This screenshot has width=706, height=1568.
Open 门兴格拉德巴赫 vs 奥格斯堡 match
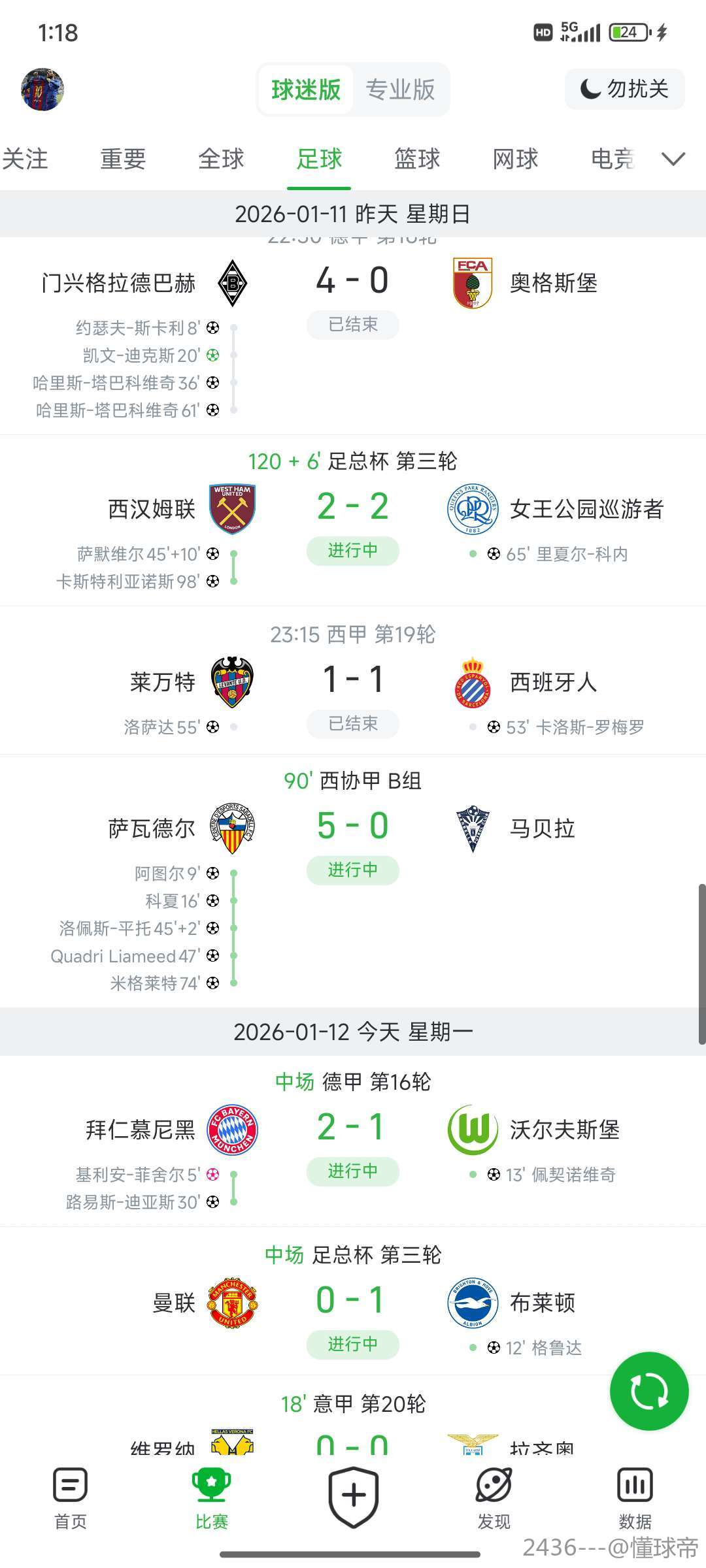click(x=352, y=282)
